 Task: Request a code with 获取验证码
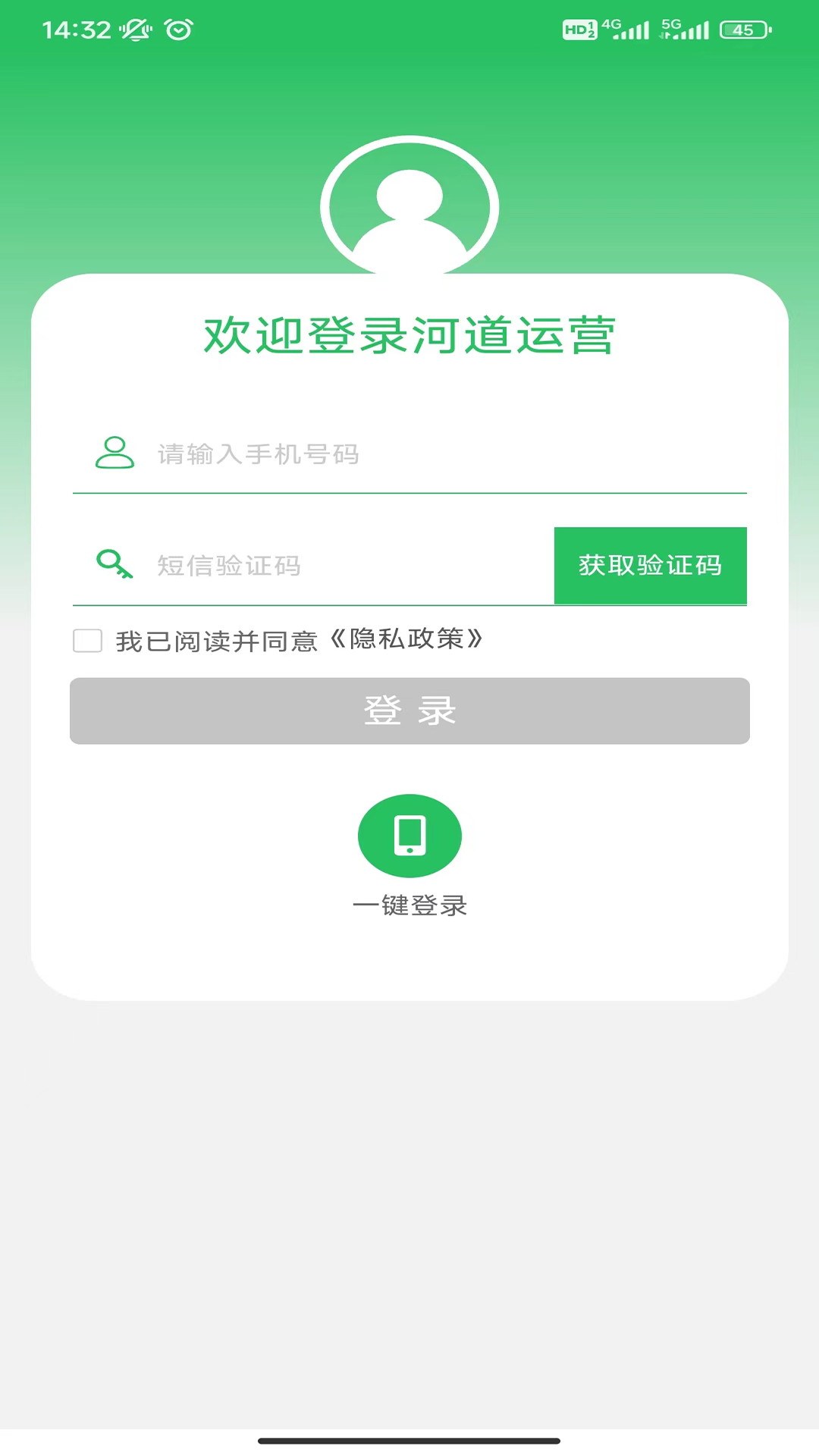point(650,566)
